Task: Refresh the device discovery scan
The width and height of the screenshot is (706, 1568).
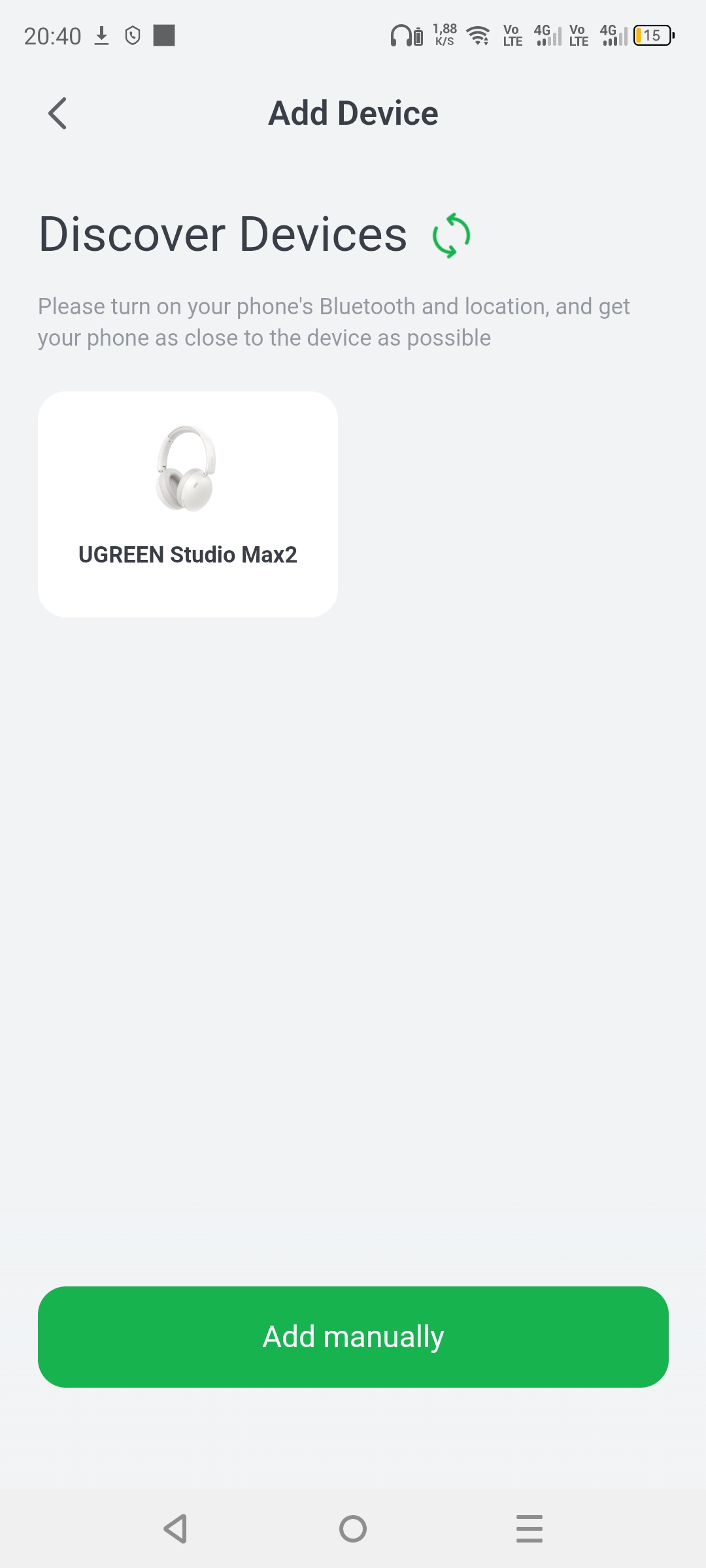Action: click(451, 235)
